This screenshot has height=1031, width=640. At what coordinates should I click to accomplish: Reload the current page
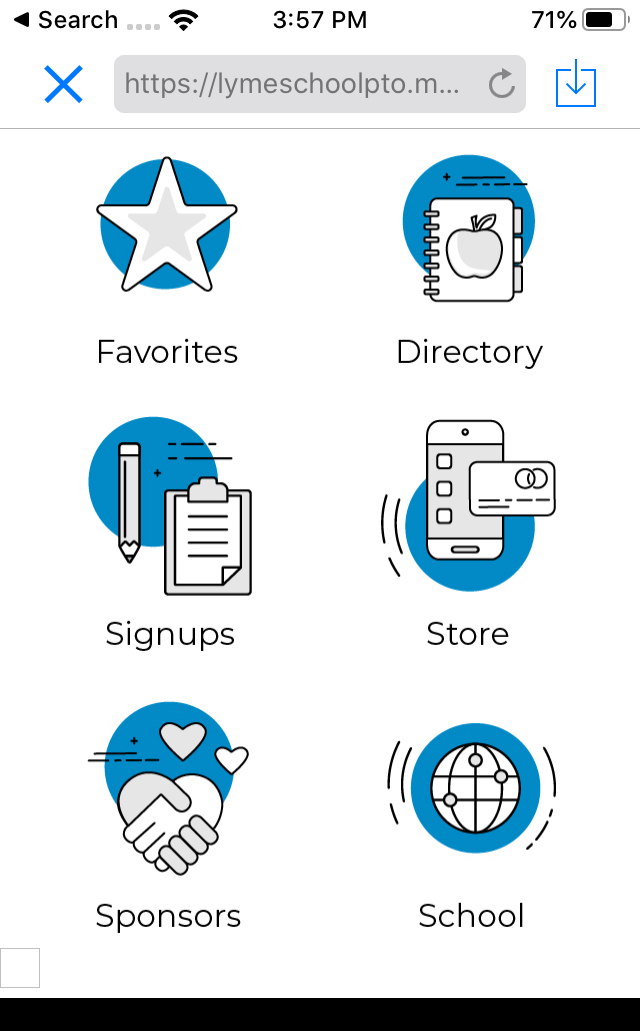pyautogui.click(x=502, y=84)
